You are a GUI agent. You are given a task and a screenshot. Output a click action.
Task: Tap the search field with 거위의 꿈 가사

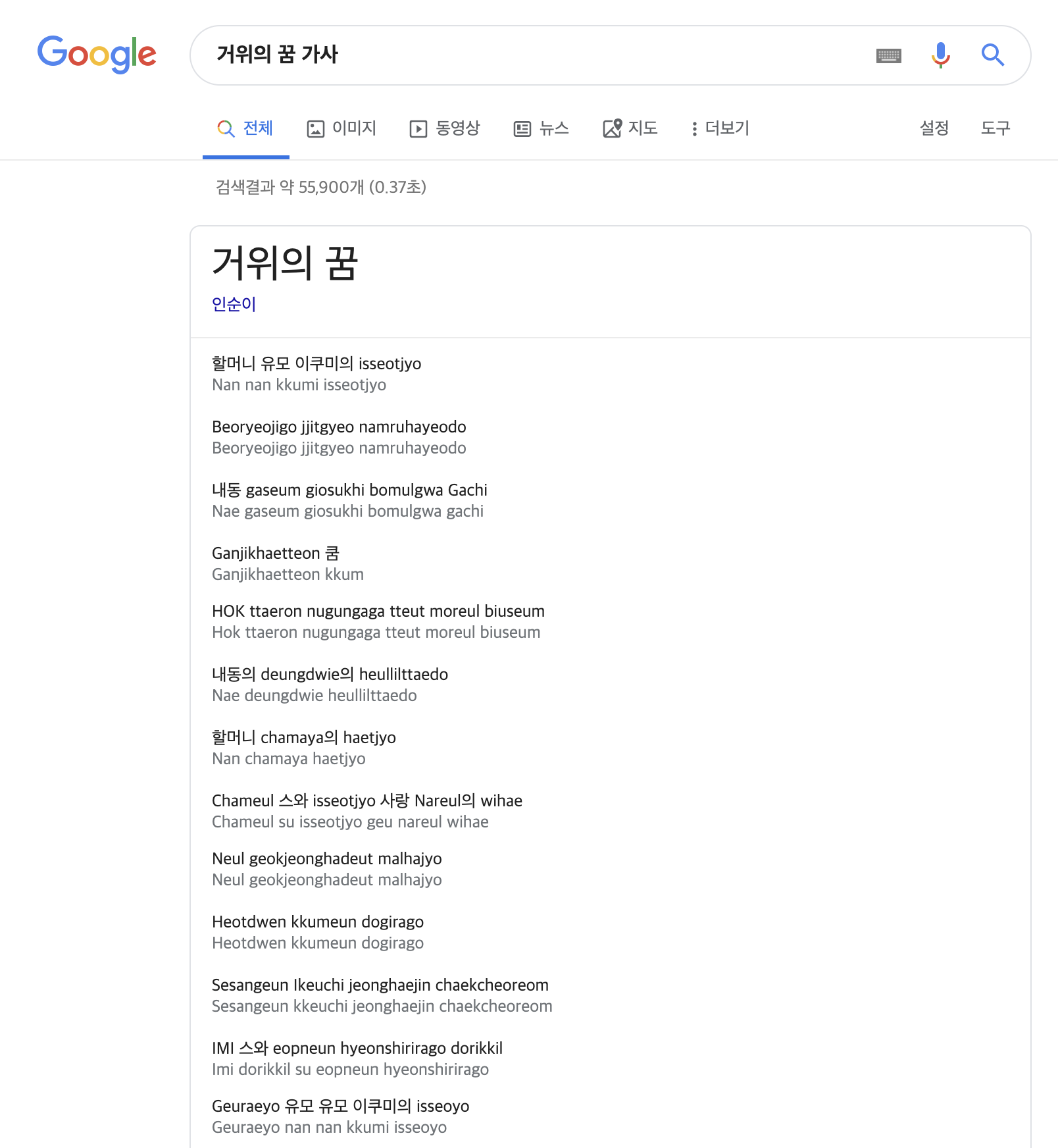click(526, 55)
